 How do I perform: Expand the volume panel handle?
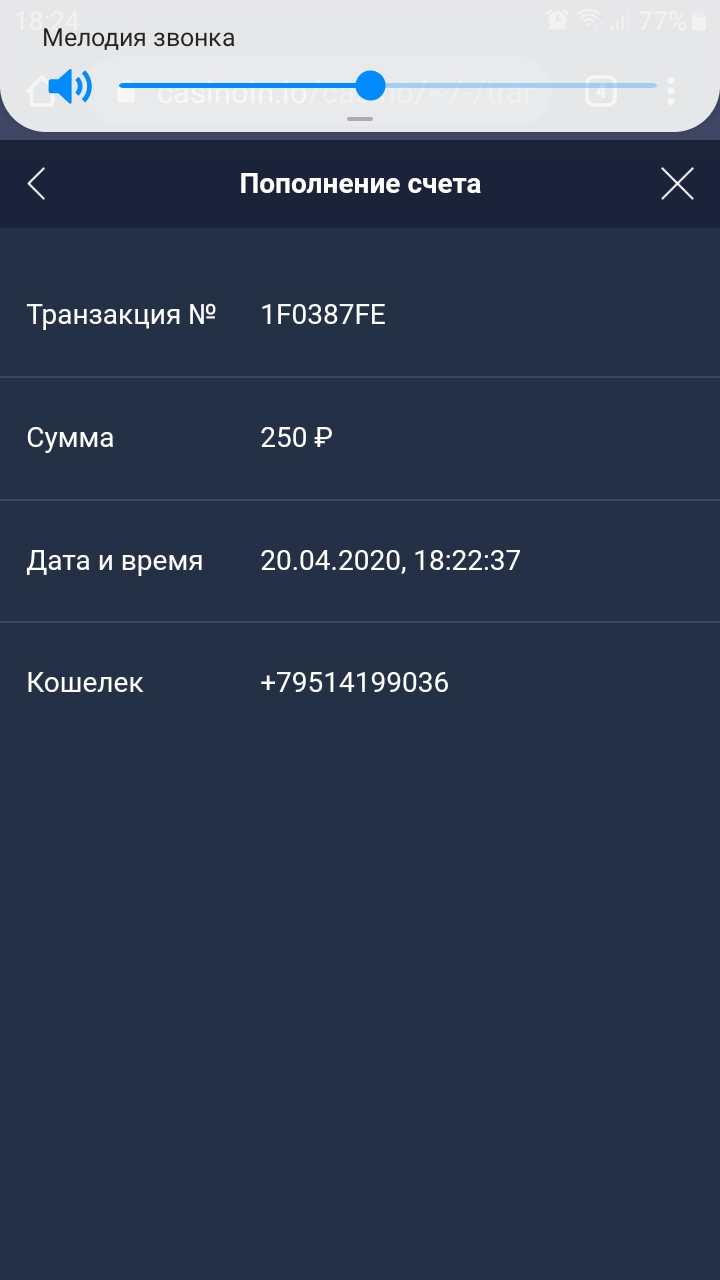[x=360, y=119]
